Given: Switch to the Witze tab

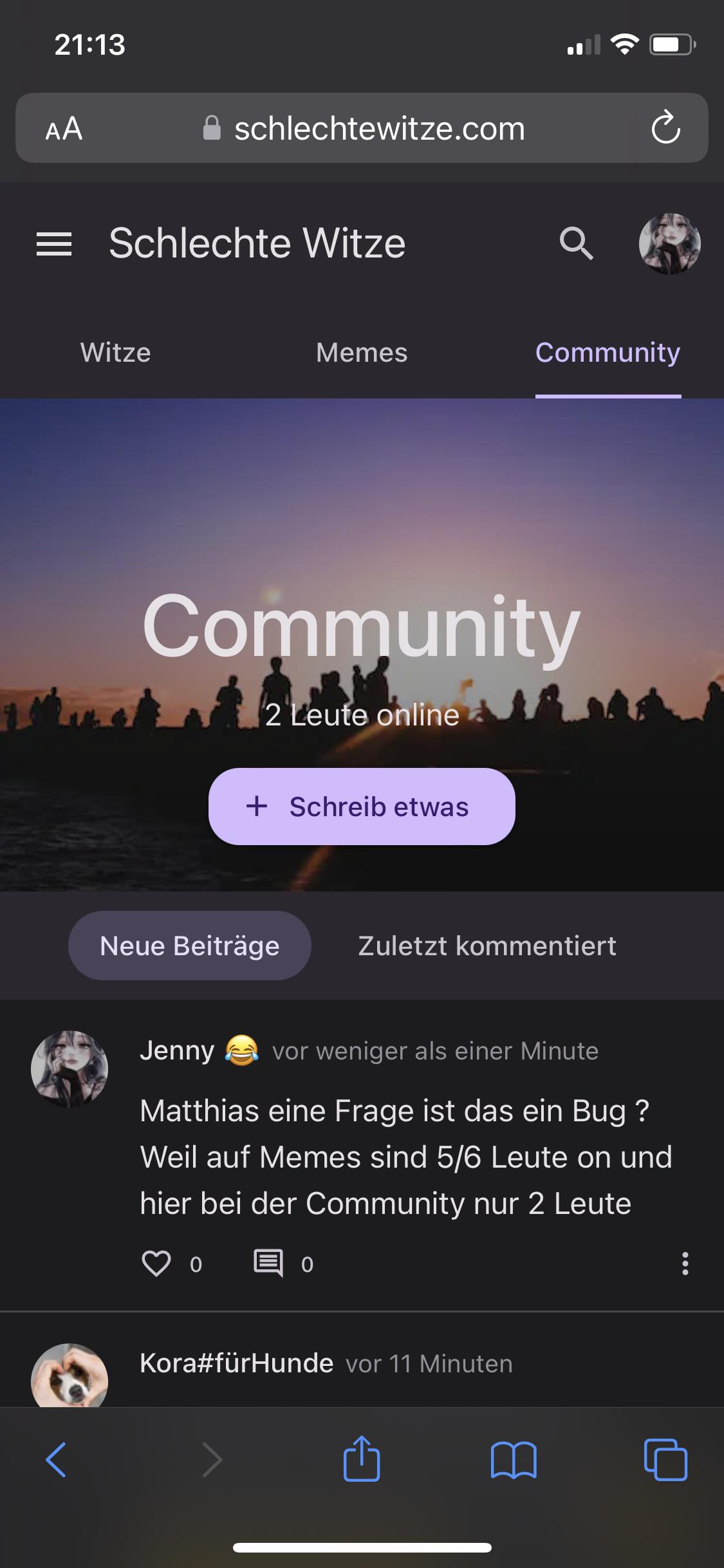Looking at the screenshot, I should pyautogui.click(x=116, y=353).
